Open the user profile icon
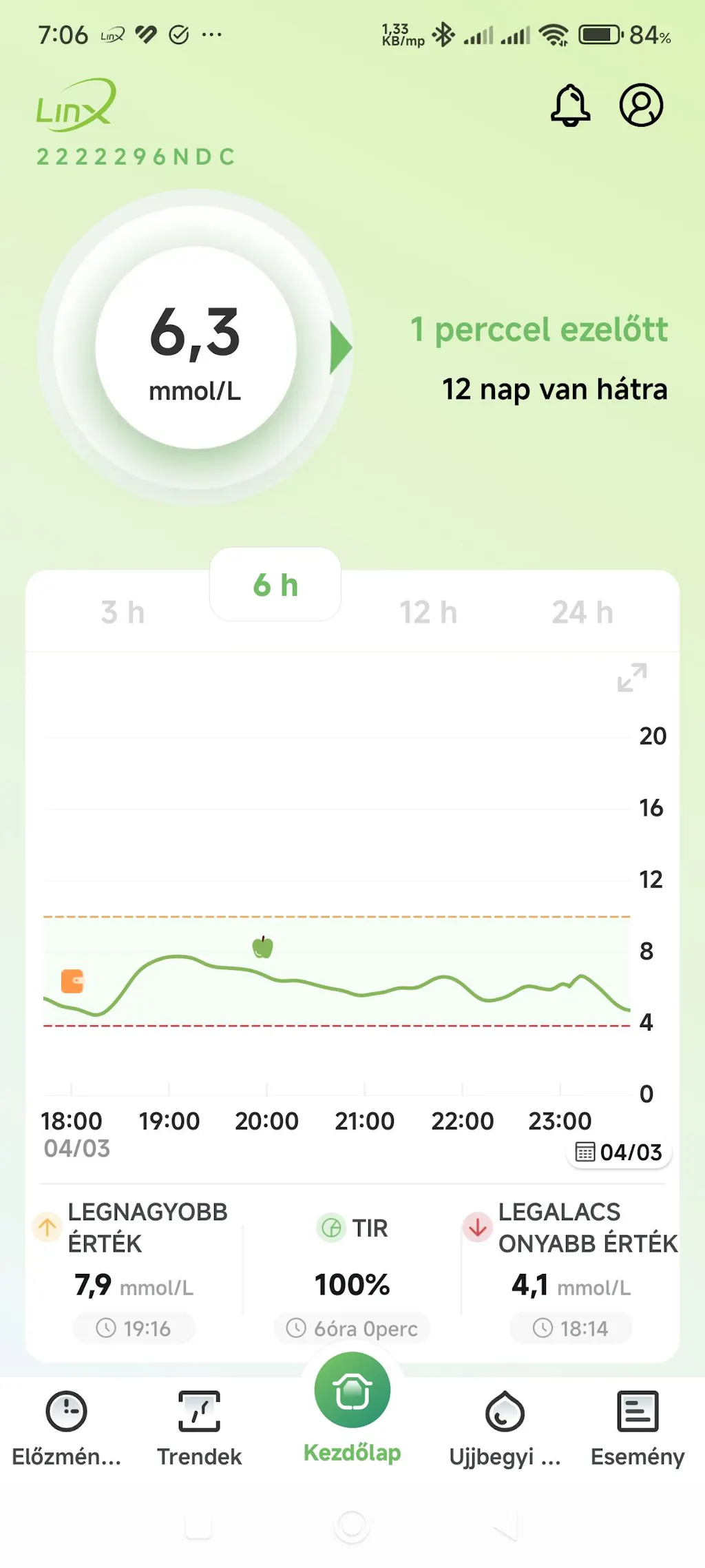Screen dimensions: 705x1568 click(x=641, y=105)
